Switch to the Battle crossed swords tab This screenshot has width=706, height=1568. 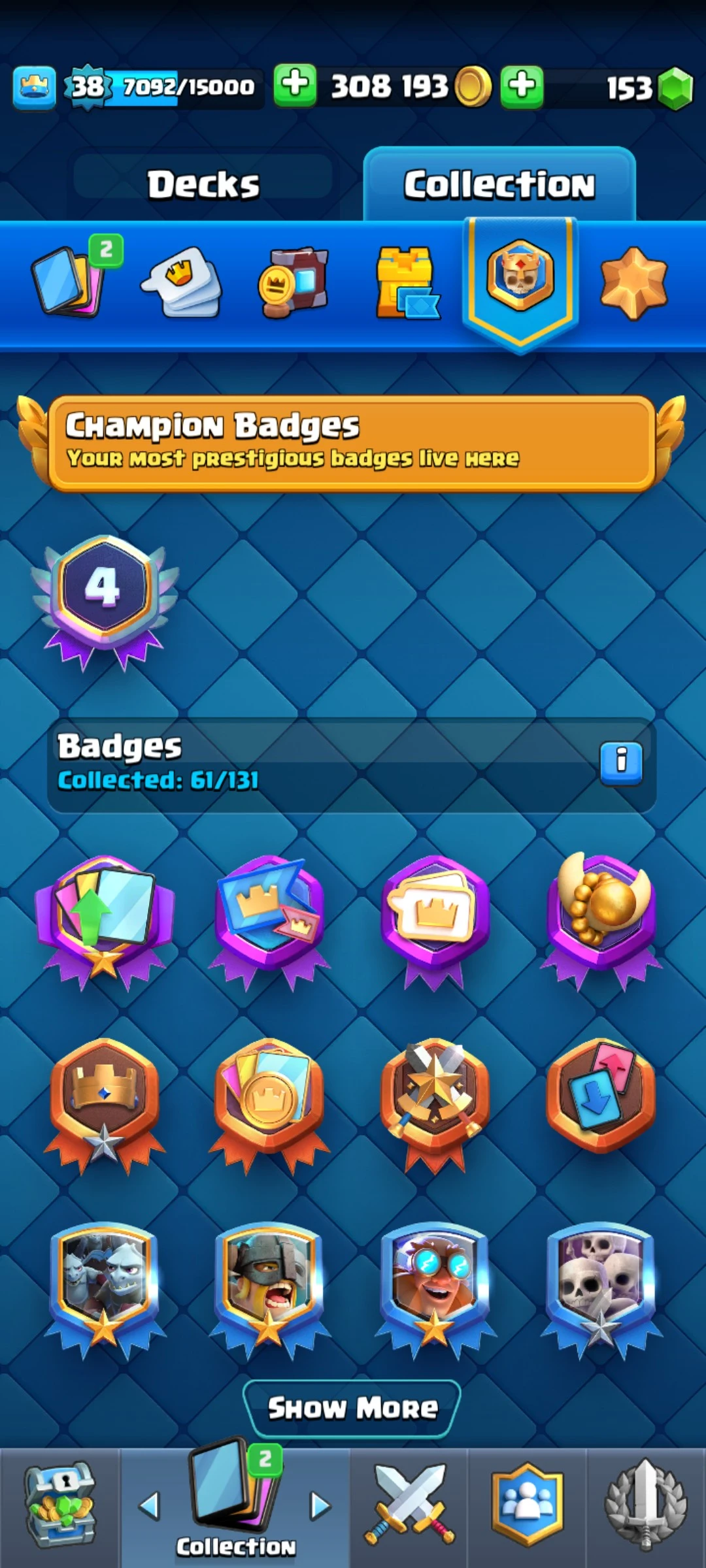pyautogui.click(x=409, y=1505)
